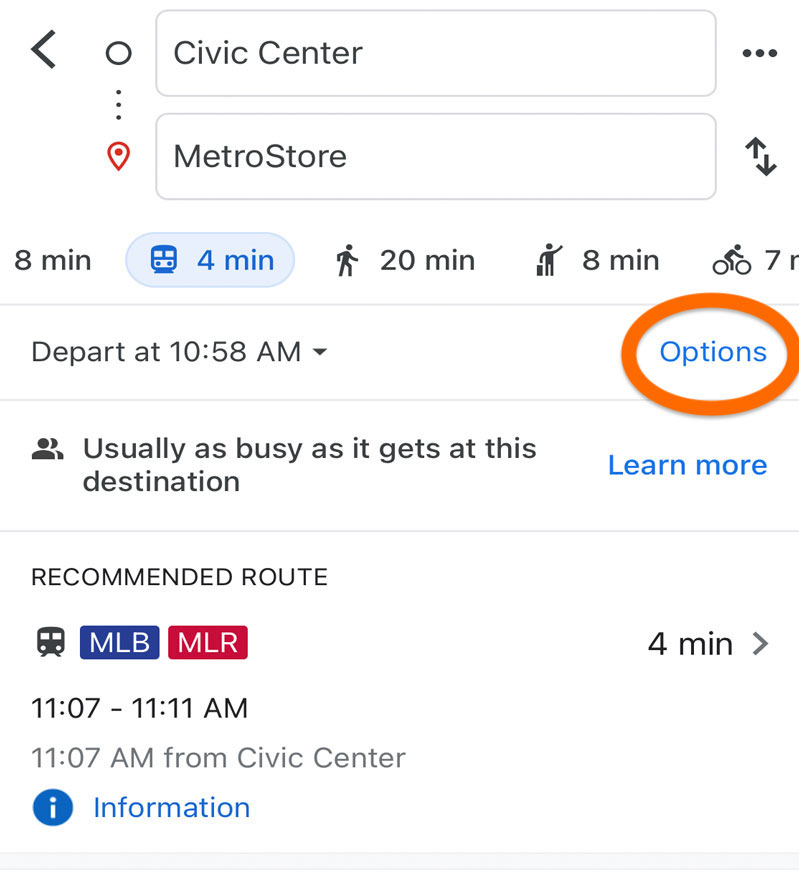Edit the Civic Center starting point
The width and height of the screenshot is (799, 889).
coord(435,53)
